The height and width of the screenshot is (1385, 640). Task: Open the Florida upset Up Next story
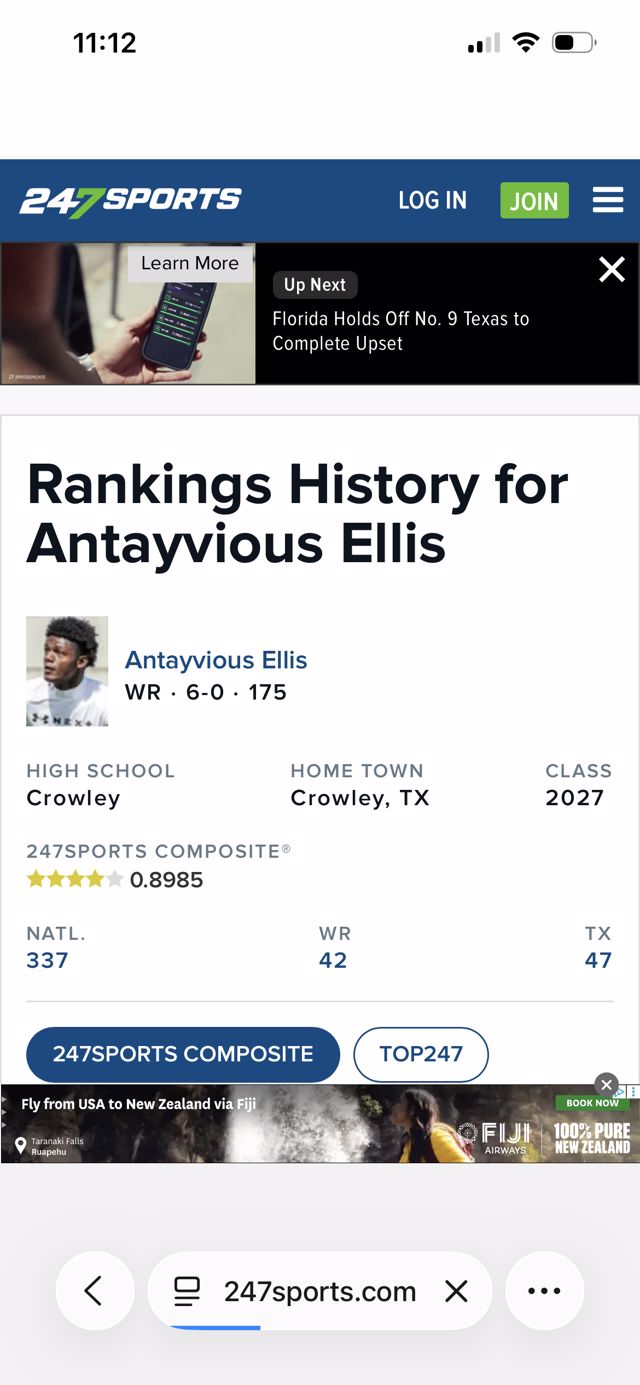(400, 331)
